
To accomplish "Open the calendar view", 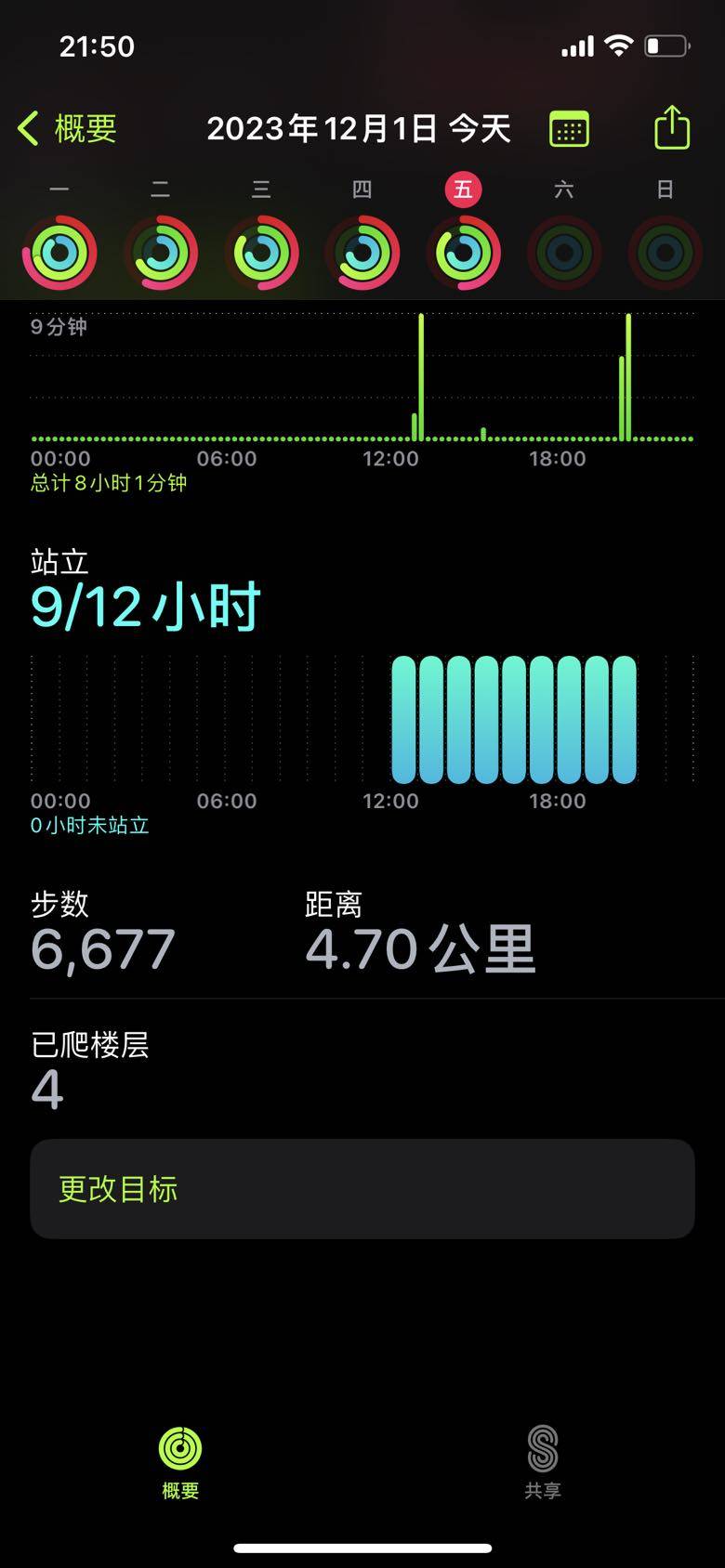I will pos(569,129).
